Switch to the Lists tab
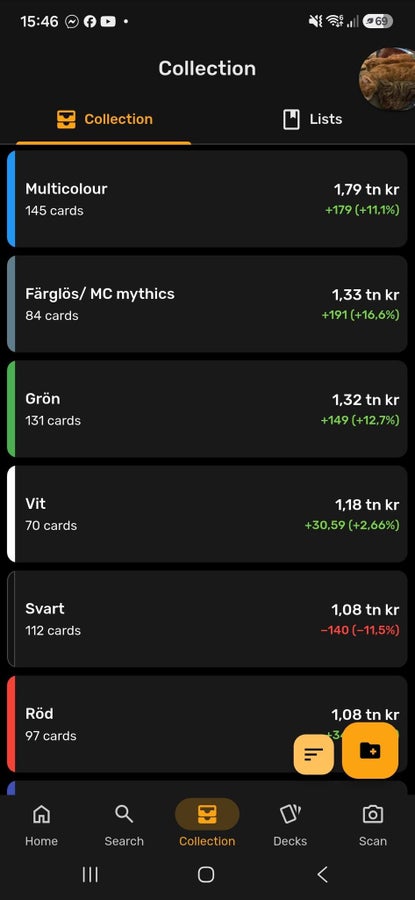Screen dimensions: 415x900 (x=312, y=119)
